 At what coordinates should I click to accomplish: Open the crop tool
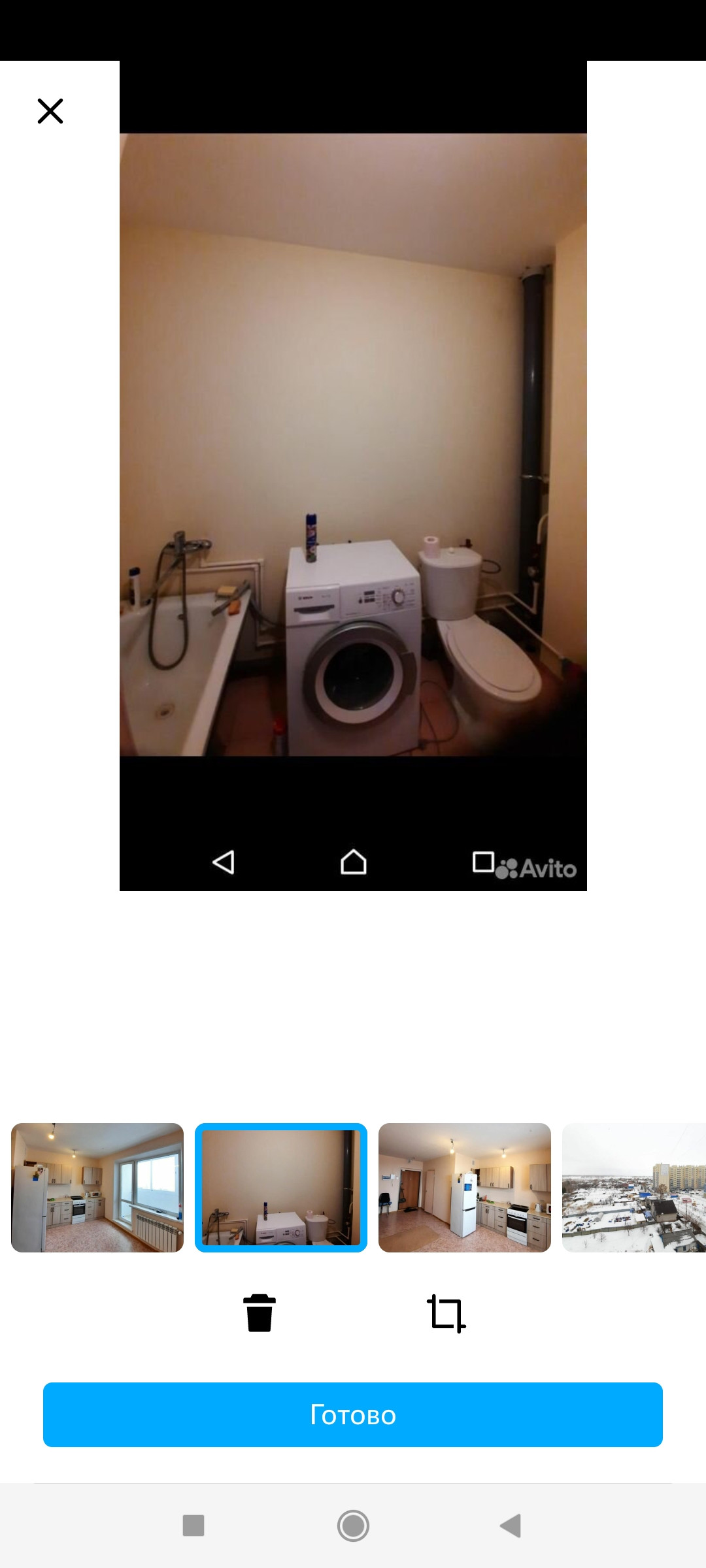pos(446,1313)
